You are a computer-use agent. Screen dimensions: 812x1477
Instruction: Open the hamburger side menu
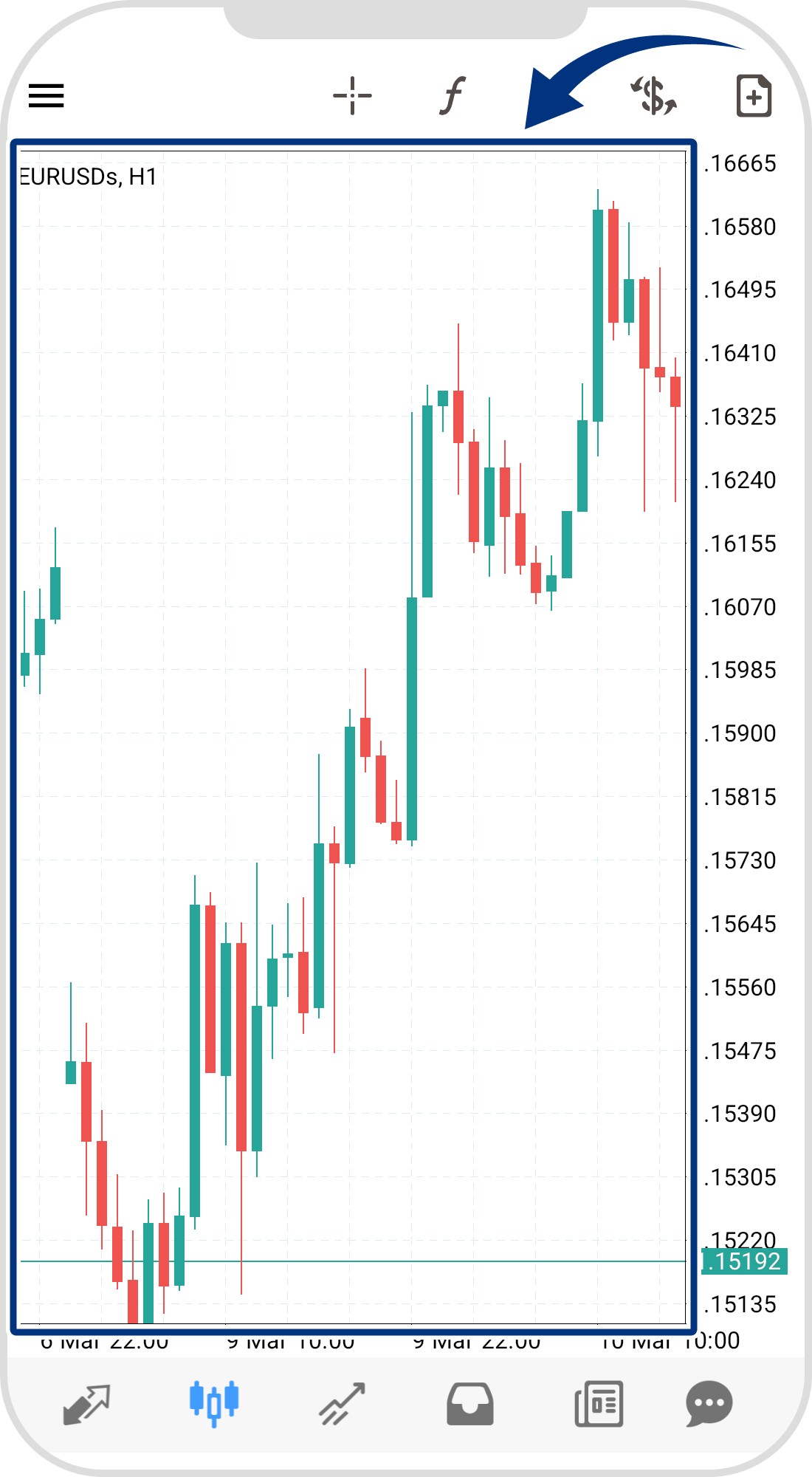click(46, 95)
